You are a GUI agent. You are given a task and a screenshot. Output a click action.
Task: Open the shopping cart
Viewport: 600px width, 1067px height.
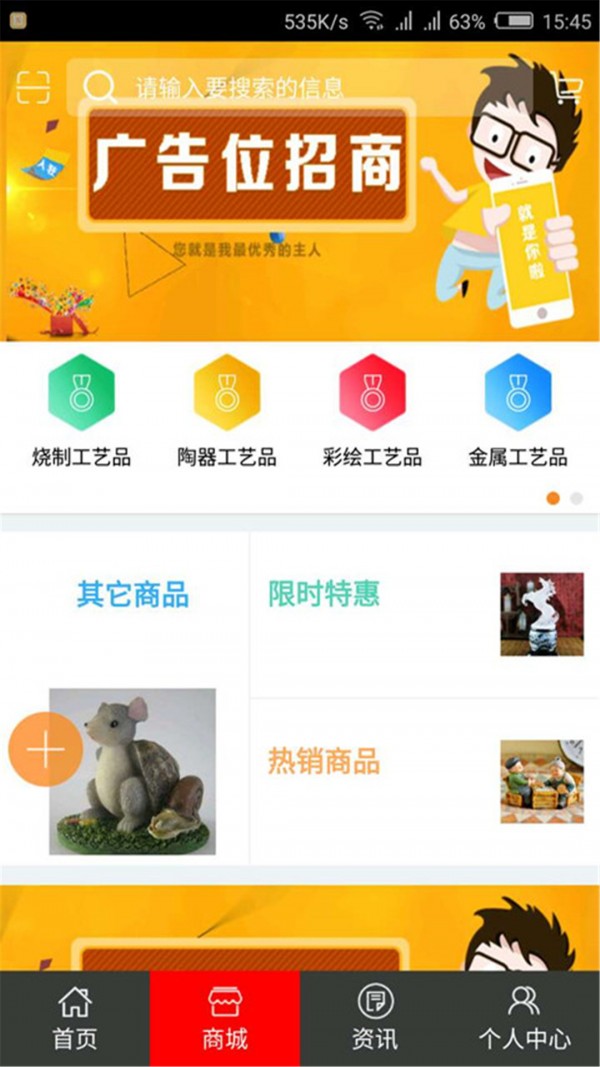tap(567, 88)
